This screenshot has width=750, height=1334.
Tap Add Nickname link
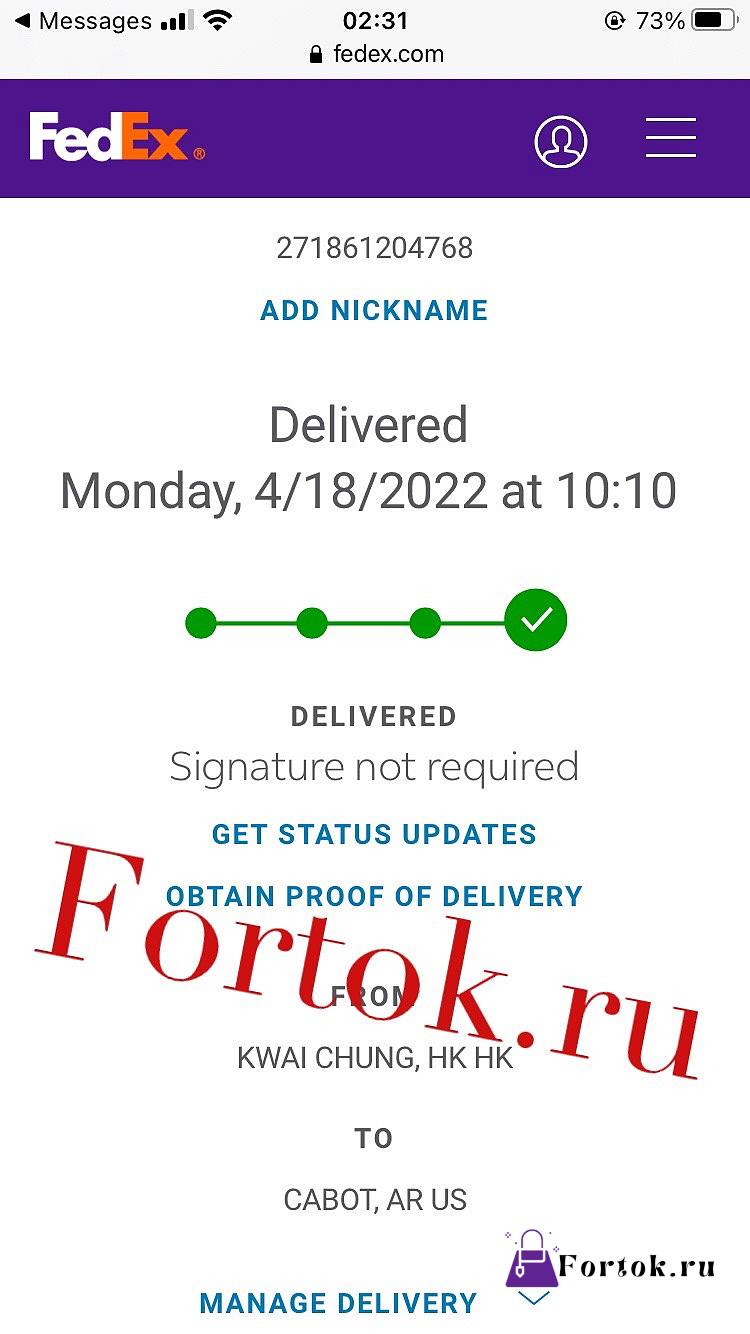click(374, 310)
